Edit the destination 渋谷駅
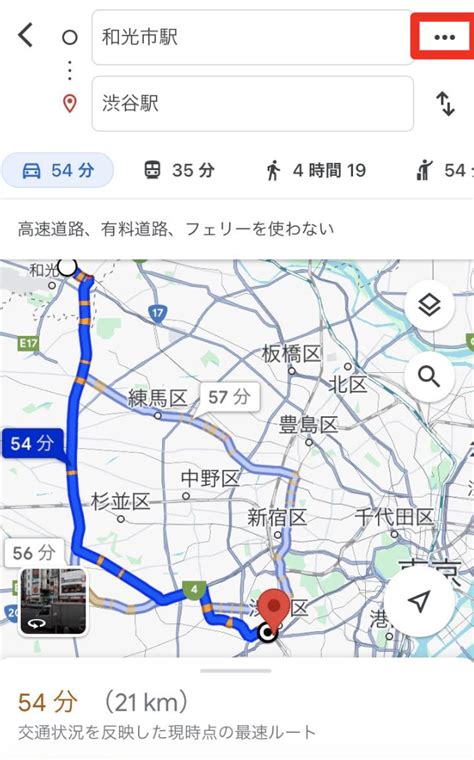The height and width of the screenshot is (760, 474). point(253,103)
